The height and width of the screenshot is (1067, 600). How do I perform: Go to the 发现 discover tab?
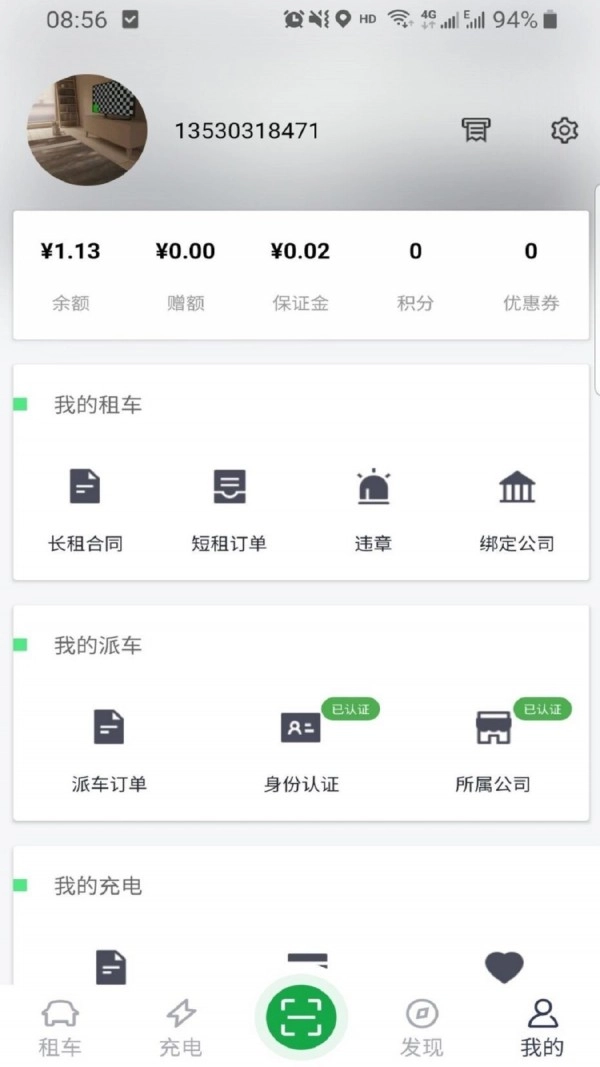(421, 1028)
